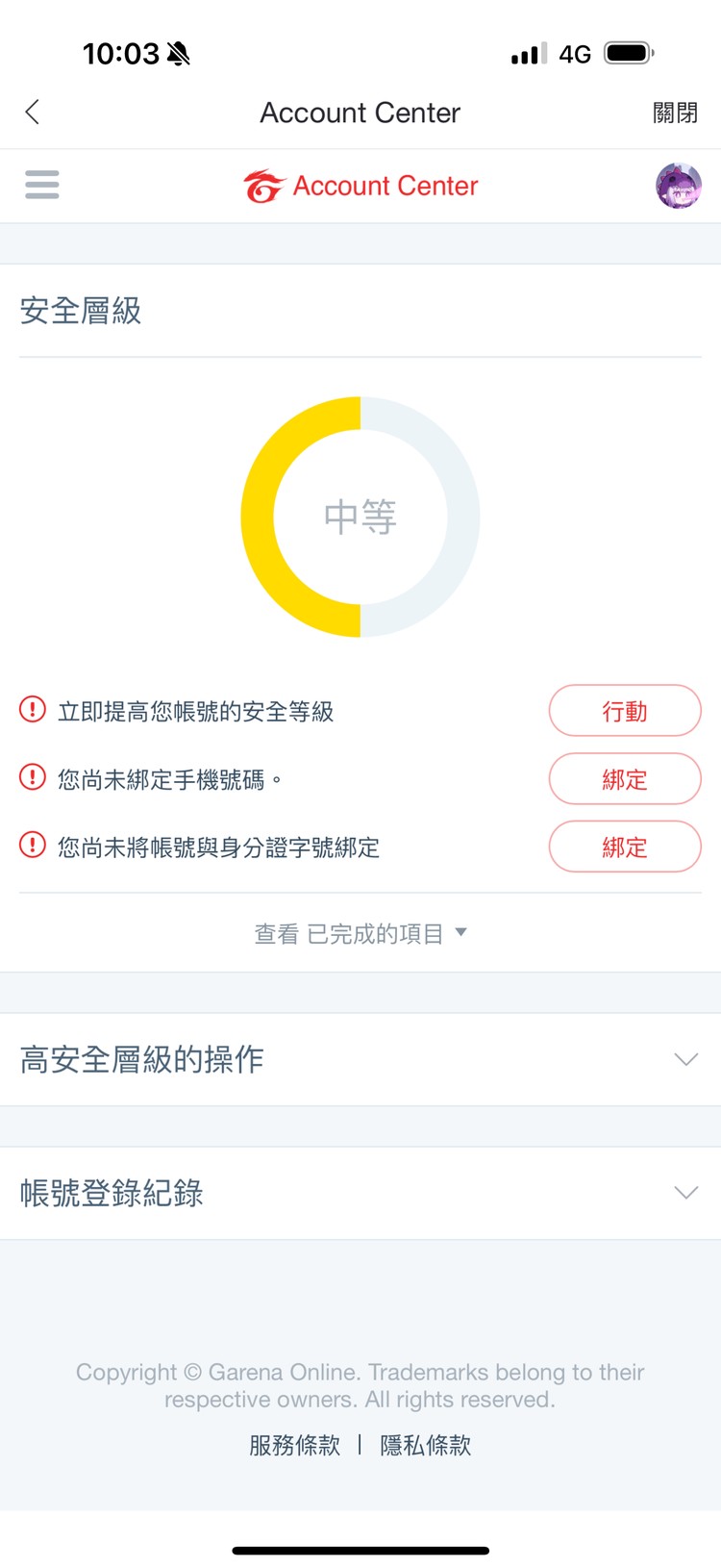Expand 查看 已完成的項目 section

(x=360, y=931)
